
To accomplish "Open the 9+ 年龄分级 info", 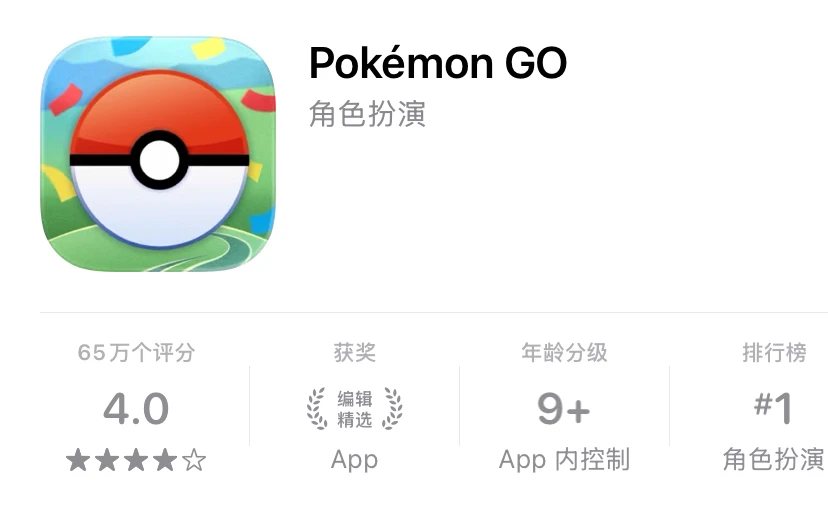I will click(x=564, y=407).
